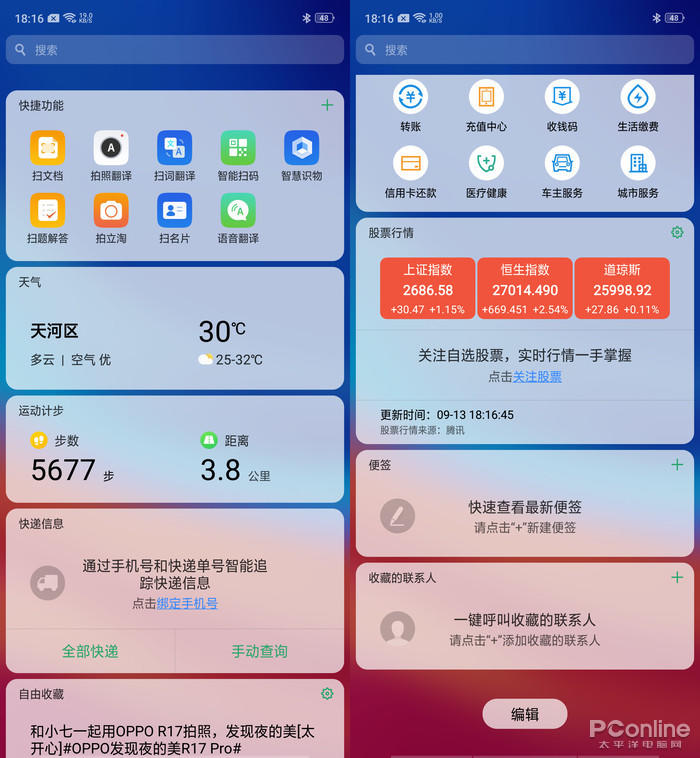Add a shortcut to 快捷功能

pos(327,105)
